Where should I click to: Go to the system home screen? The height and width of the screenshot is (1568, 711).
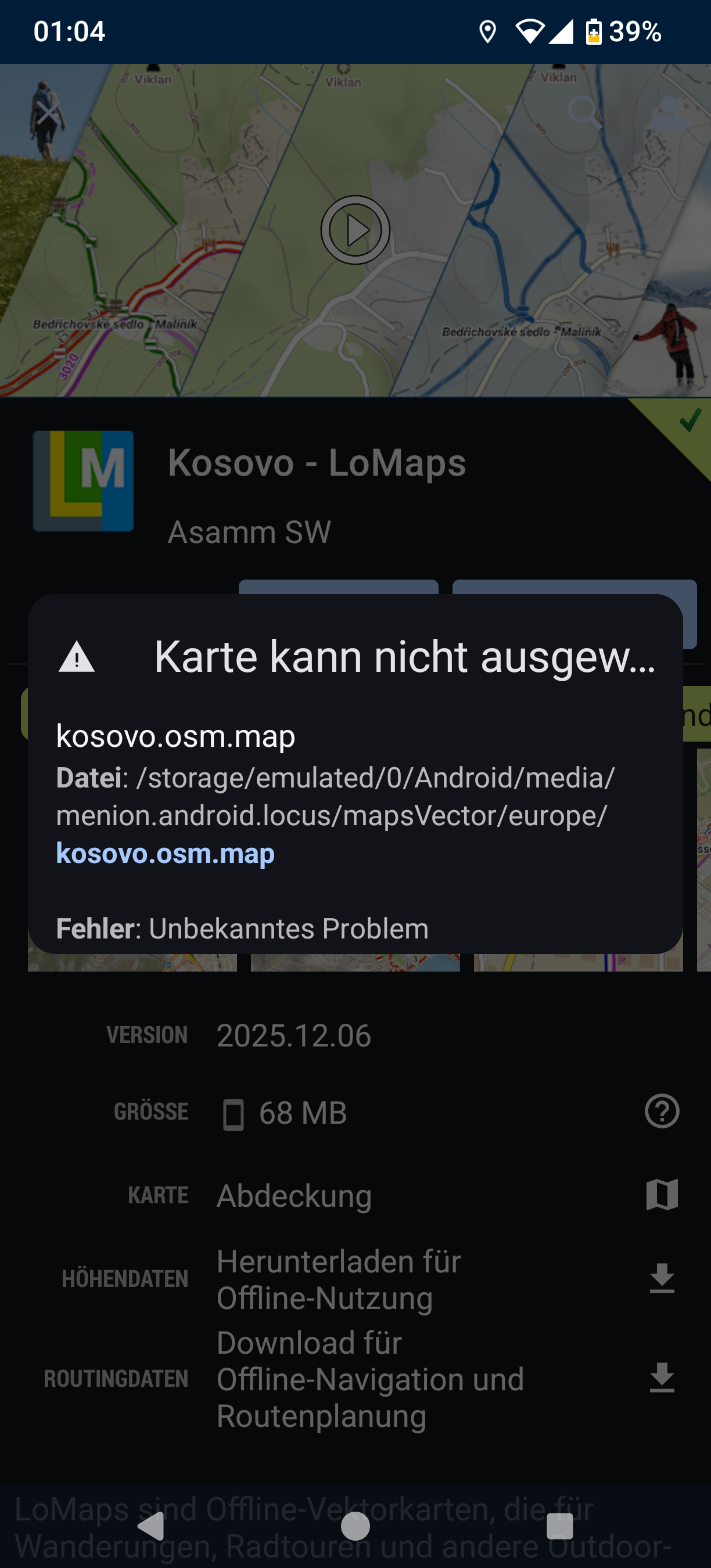[355, 1526]
